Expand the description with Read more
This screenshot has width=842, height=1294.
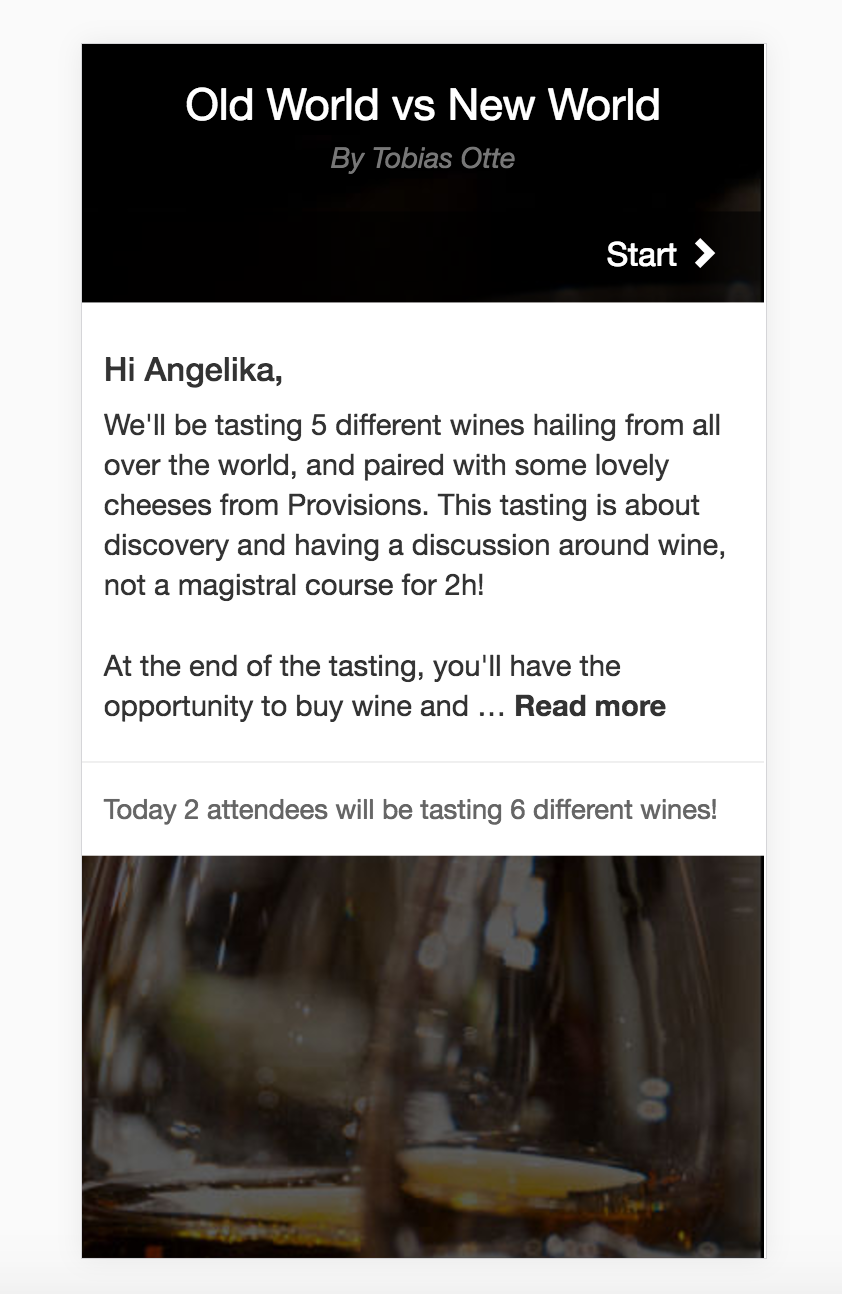[x=590, y=706]
